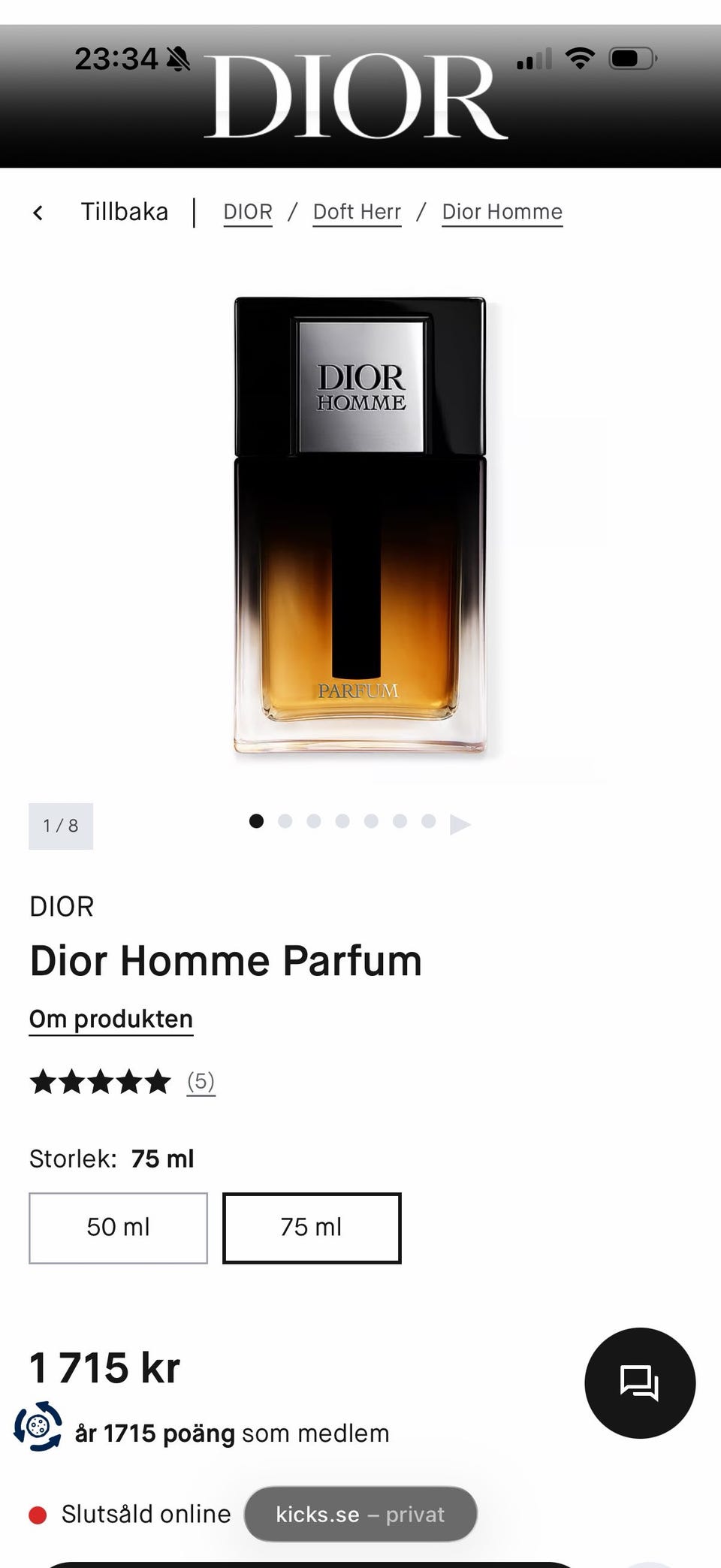Jump to second image dot
721x1568 pixels.
point(285,821)
